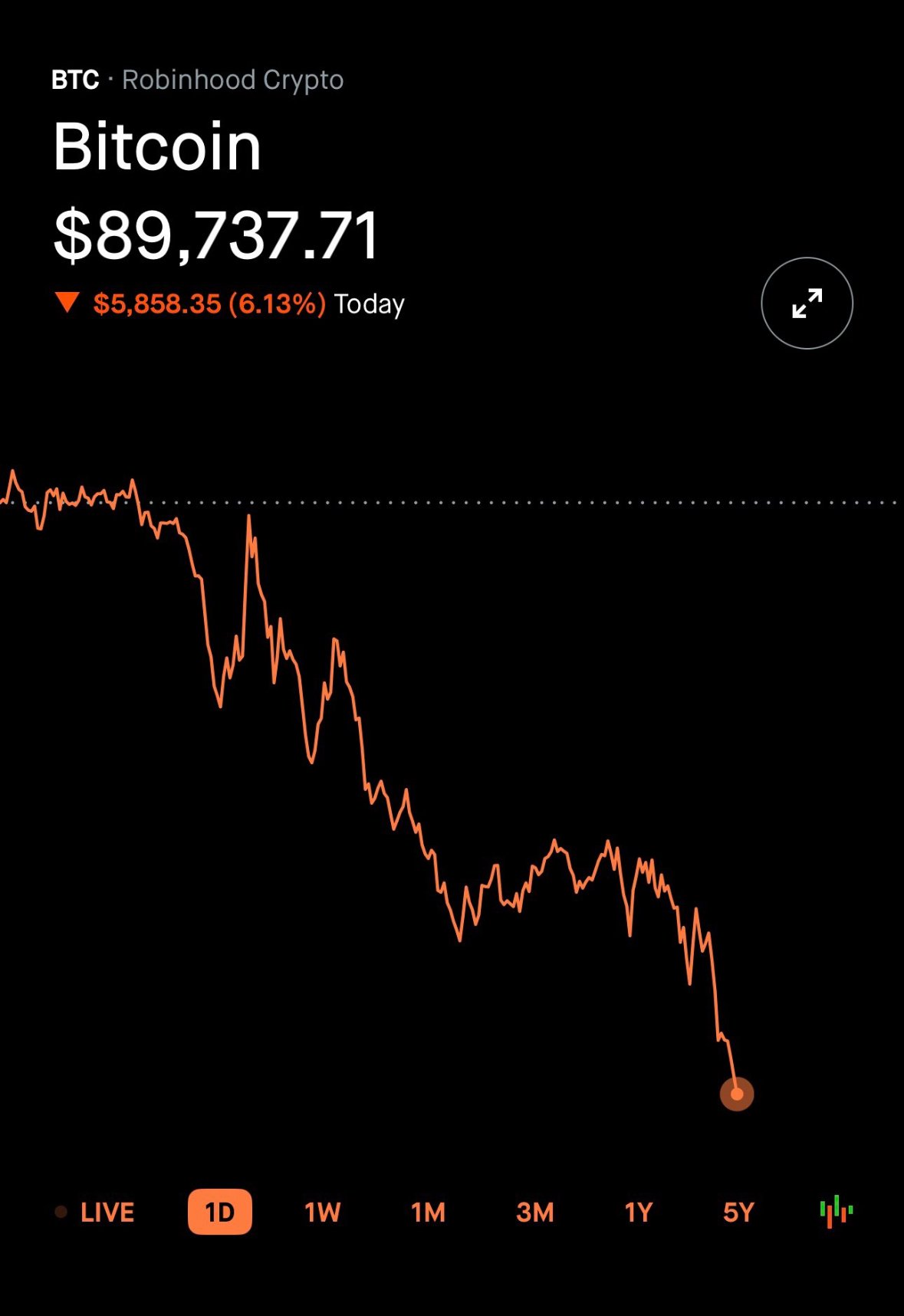This screenshot has width=904, height=1316.
Task: Show the 1M price chart
Action: click(x=428, y=1213)
